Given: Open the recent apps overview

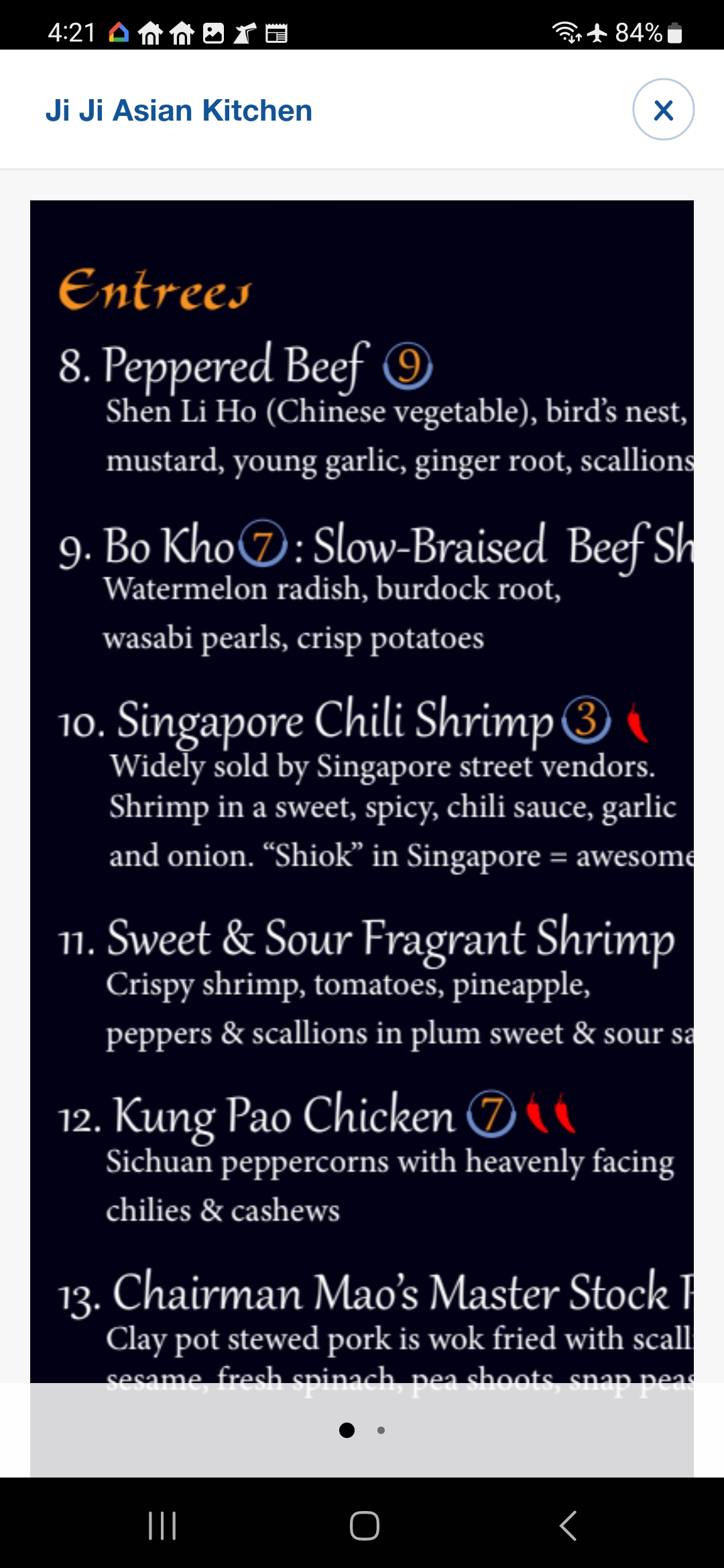Looking at the screenshot, I should [162, 1526].
